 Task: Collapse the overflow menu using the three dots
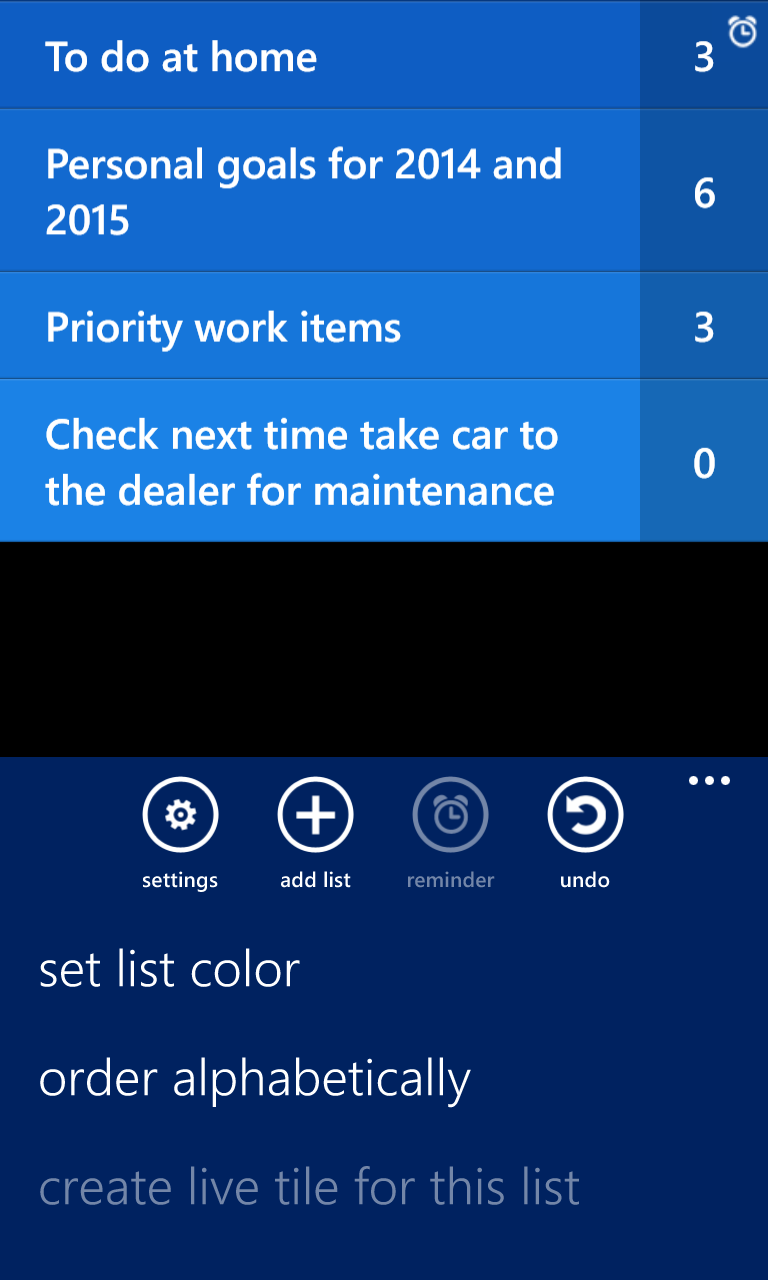pos(709,780)
